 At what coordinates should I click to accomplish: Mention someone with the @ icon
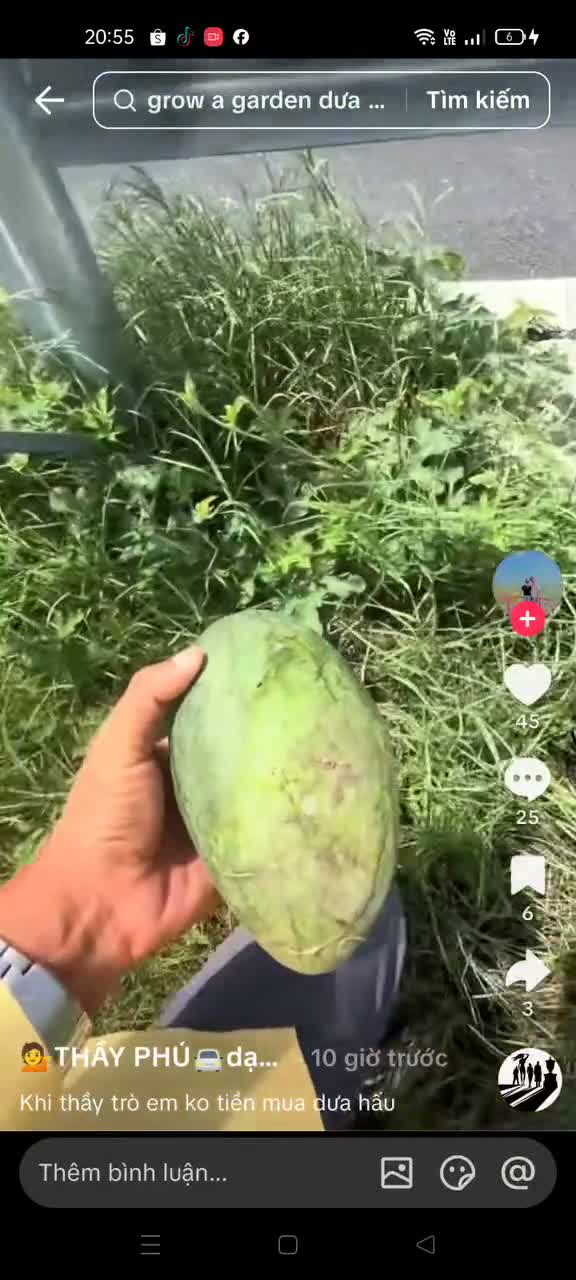518,1173
